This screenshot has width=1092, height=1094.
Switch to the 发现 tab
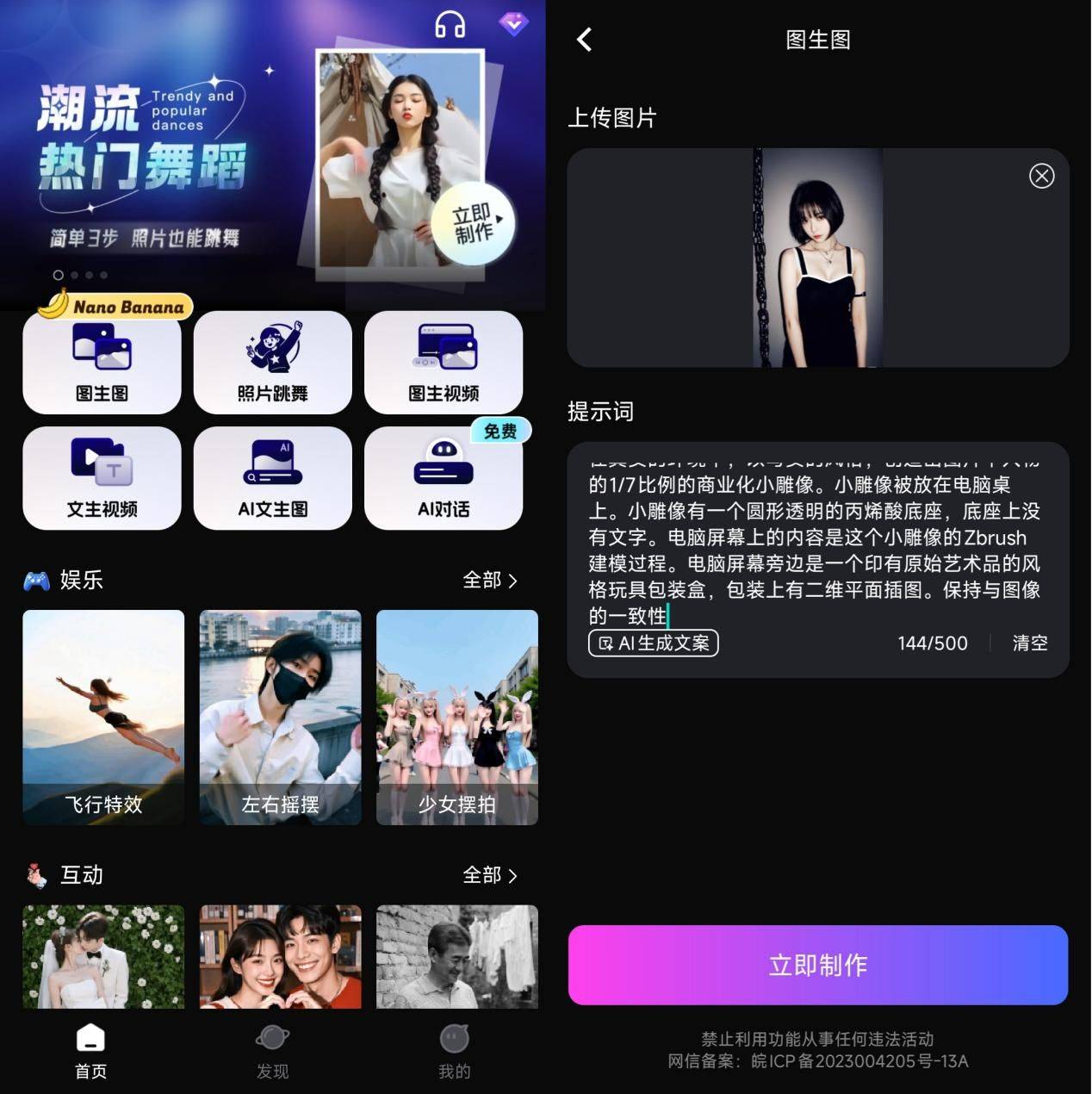[x=272, y=1052]
